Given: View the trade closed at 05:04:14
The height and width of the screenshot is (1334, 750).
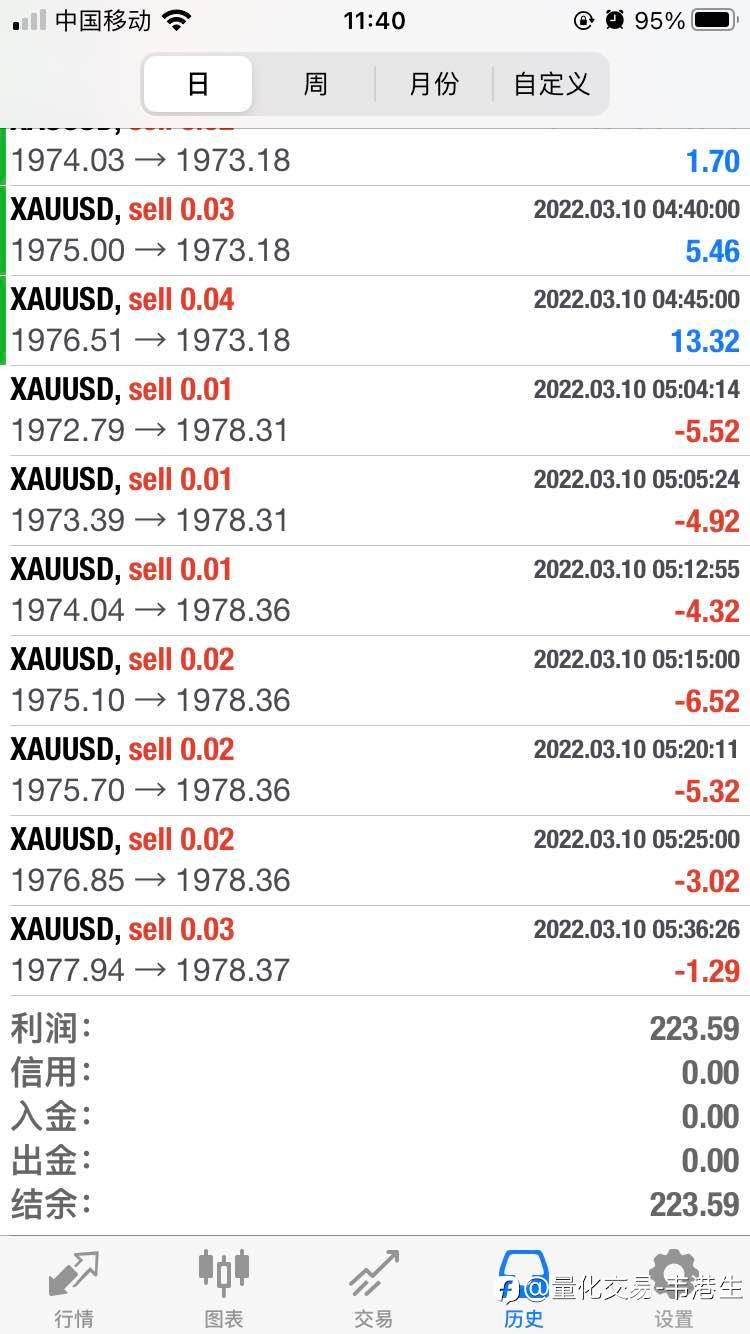Looking at the screenshot, I should [x=375, y=410].
